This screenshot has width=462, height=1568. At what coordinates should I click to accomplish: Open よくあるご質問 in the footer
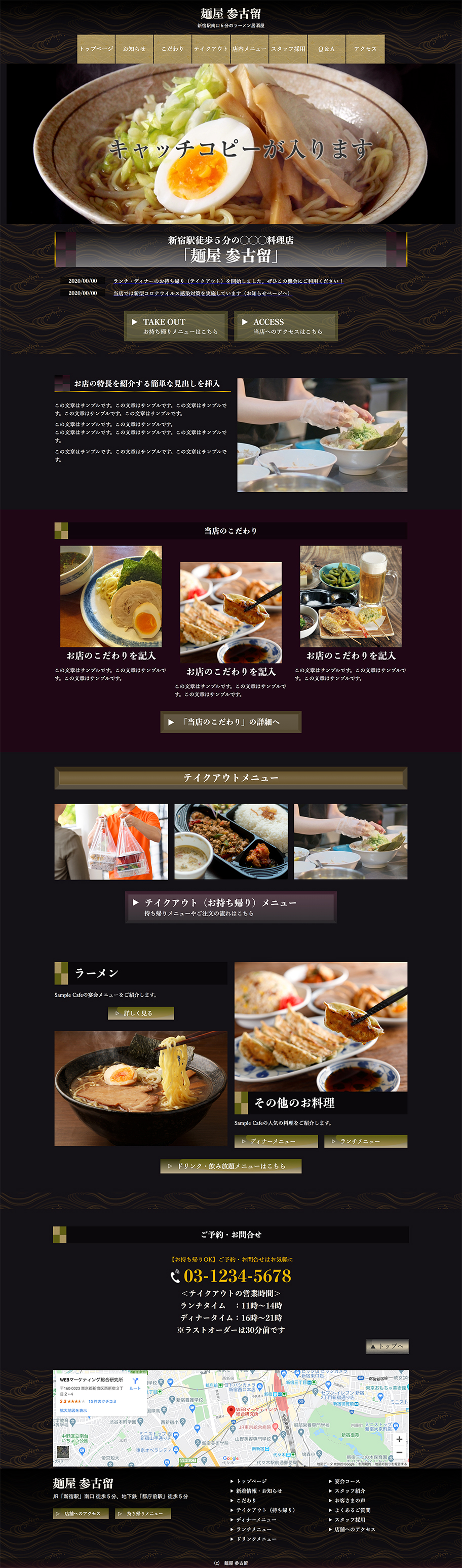pyautogui.click(x=352, y=1510)
